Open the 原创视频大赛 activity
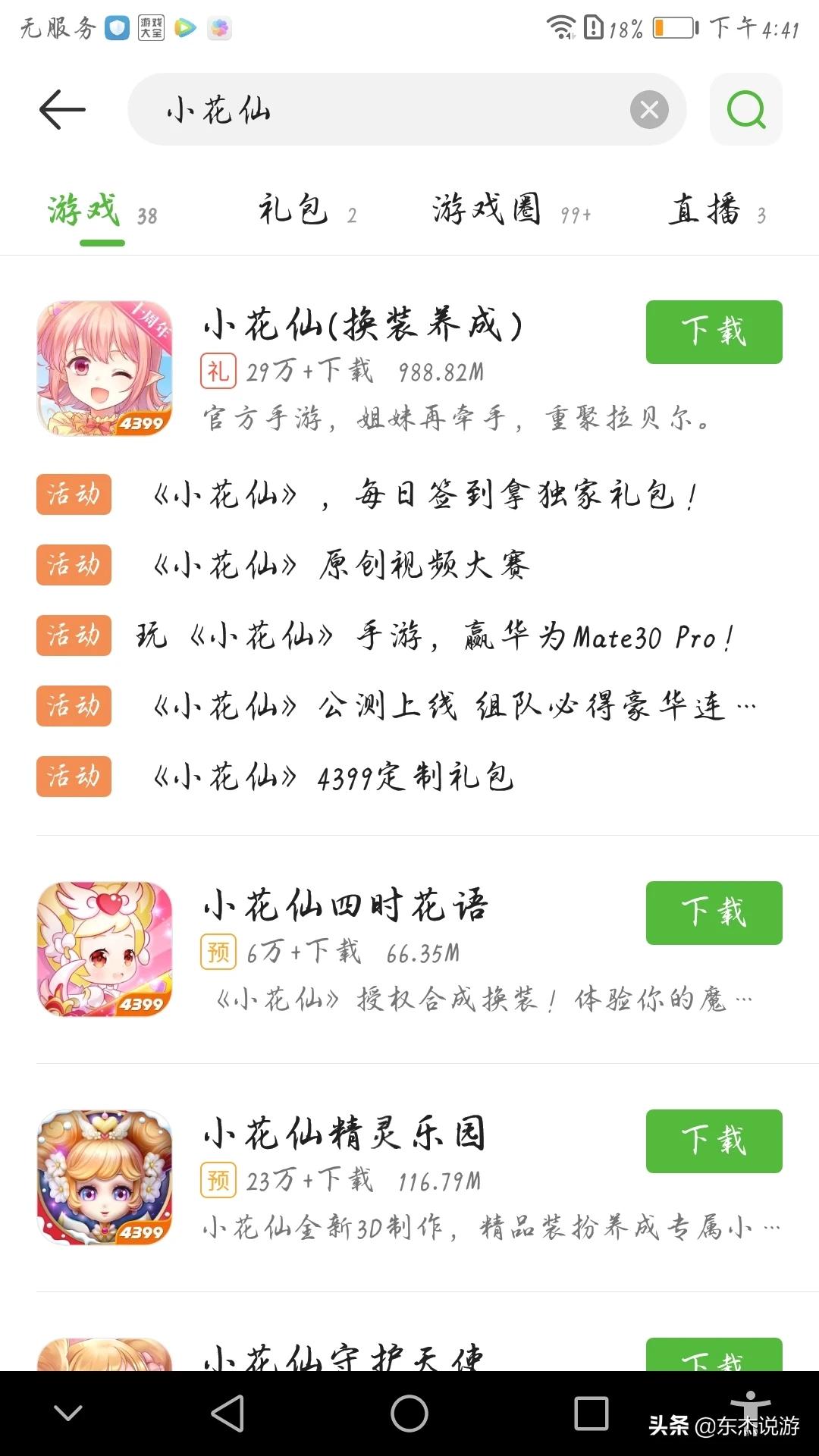 pos(341,566)
